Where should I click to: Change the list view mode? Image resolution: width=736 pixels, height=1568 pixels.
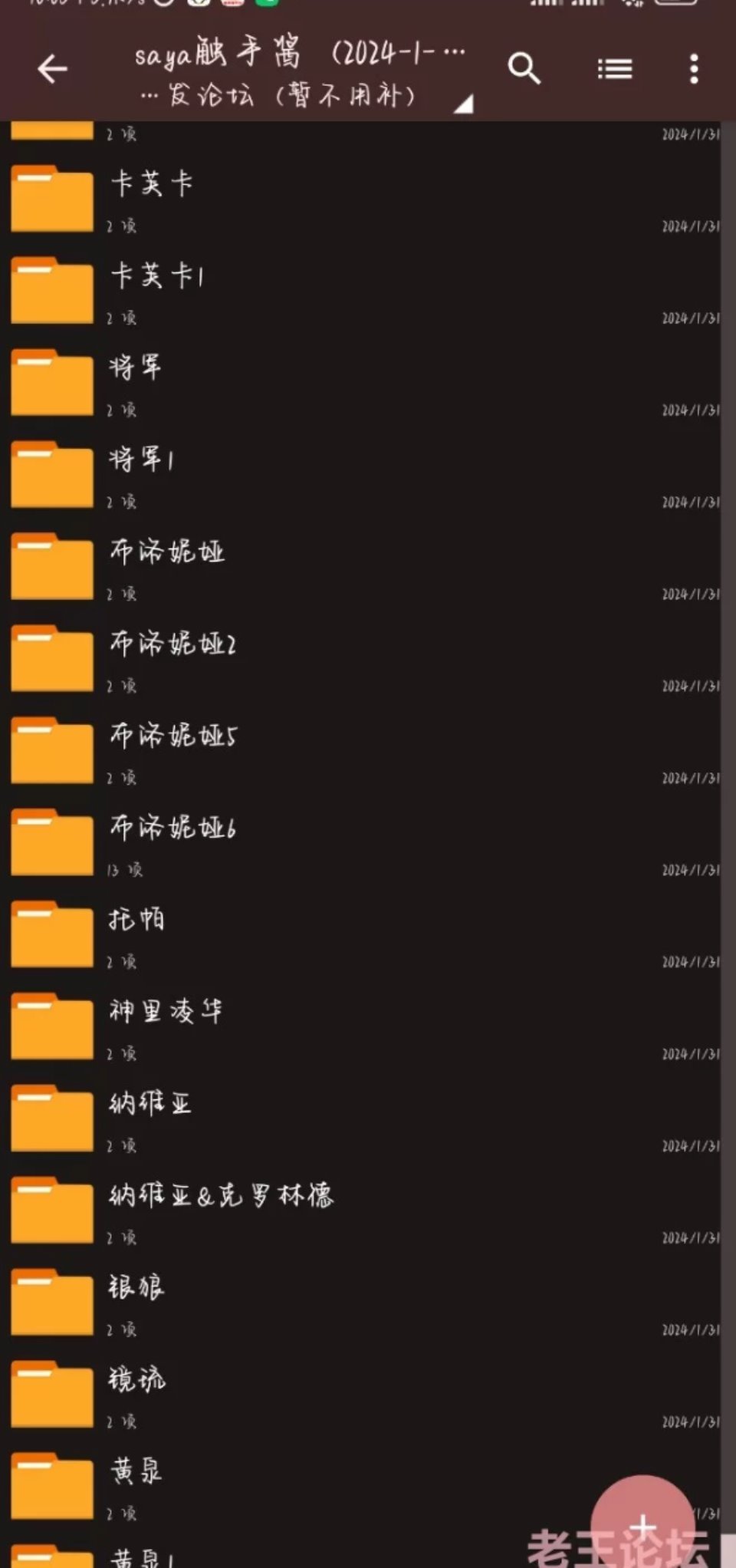(615, 70)
